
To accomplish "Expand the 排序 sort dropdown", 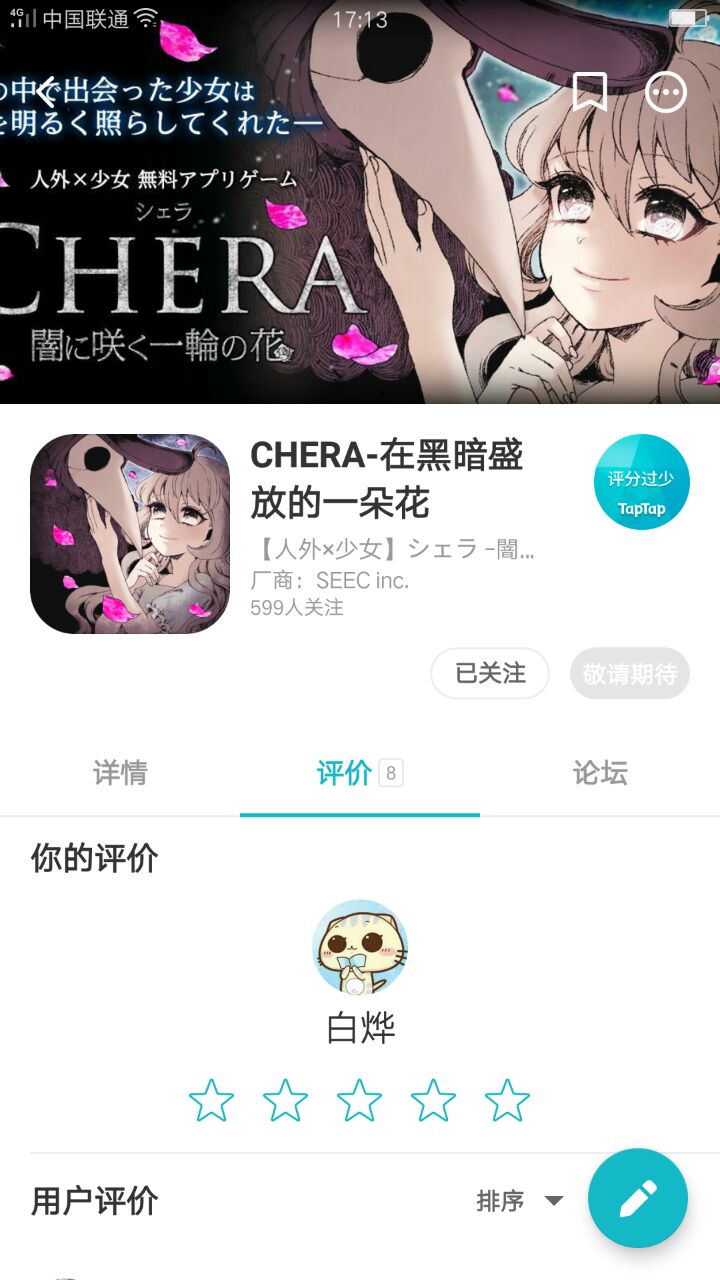I will click(520, 1201).
